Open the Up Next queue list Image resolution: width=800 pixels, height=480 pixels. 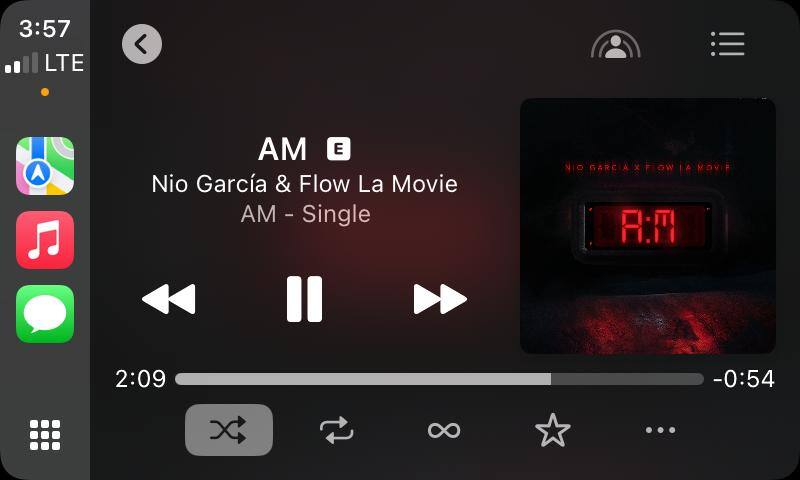point(727,44)
